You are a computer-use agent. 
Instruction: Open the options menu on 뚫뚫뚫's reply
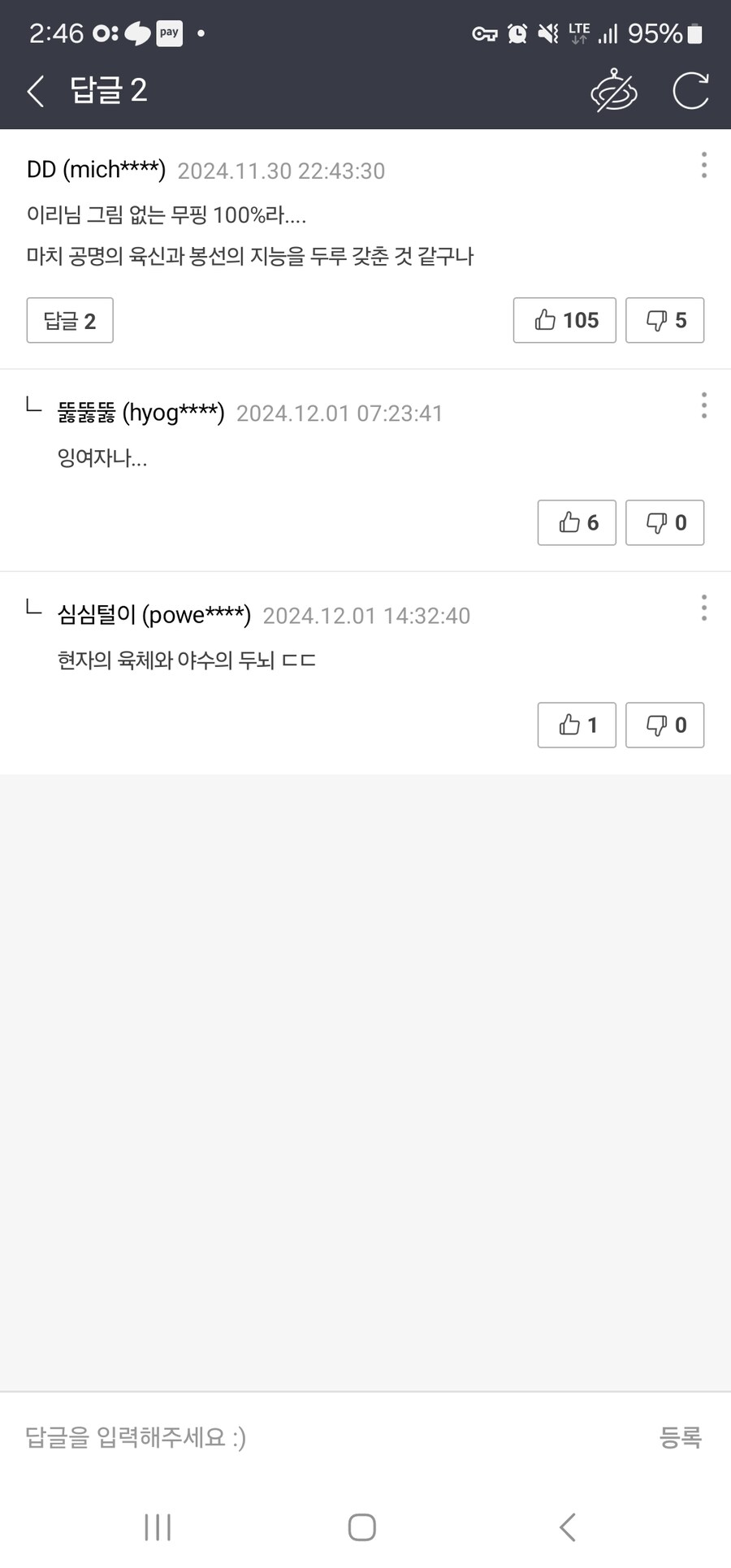point(703,406)
